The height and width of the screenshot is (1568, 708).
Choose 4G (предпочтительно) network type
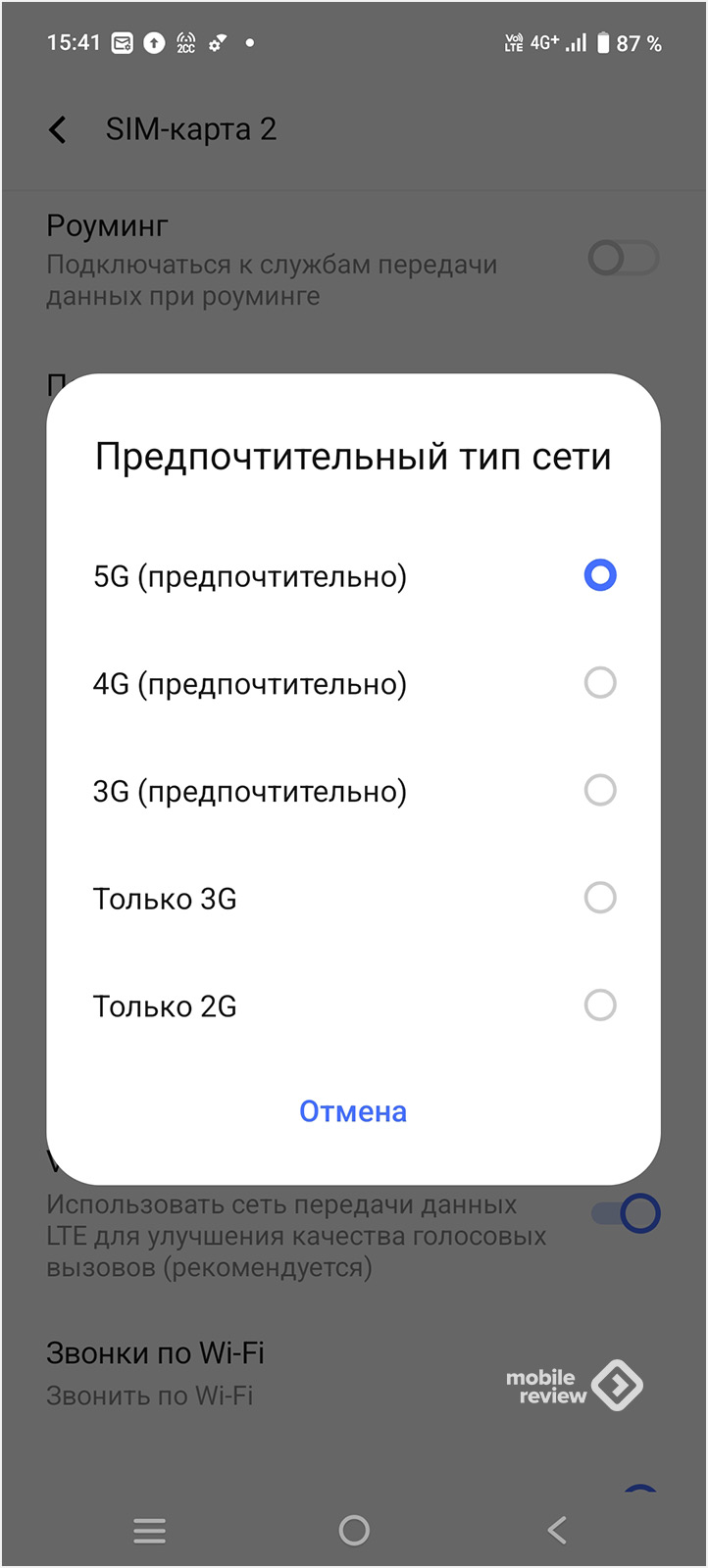353,683
